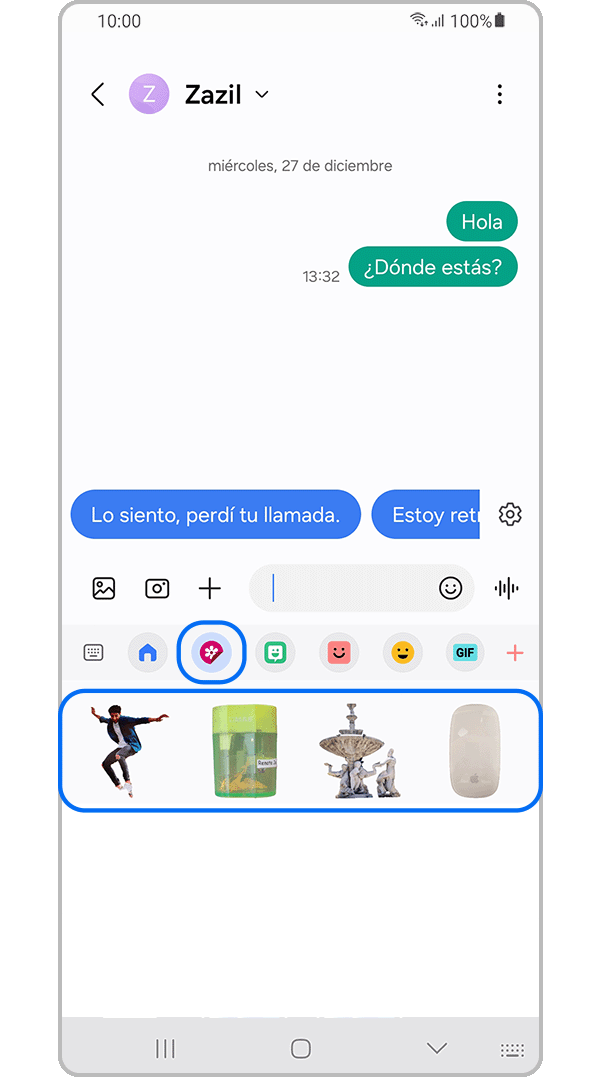
Task: Select the Gallery stickers tab
Action: tap(212, 653)
